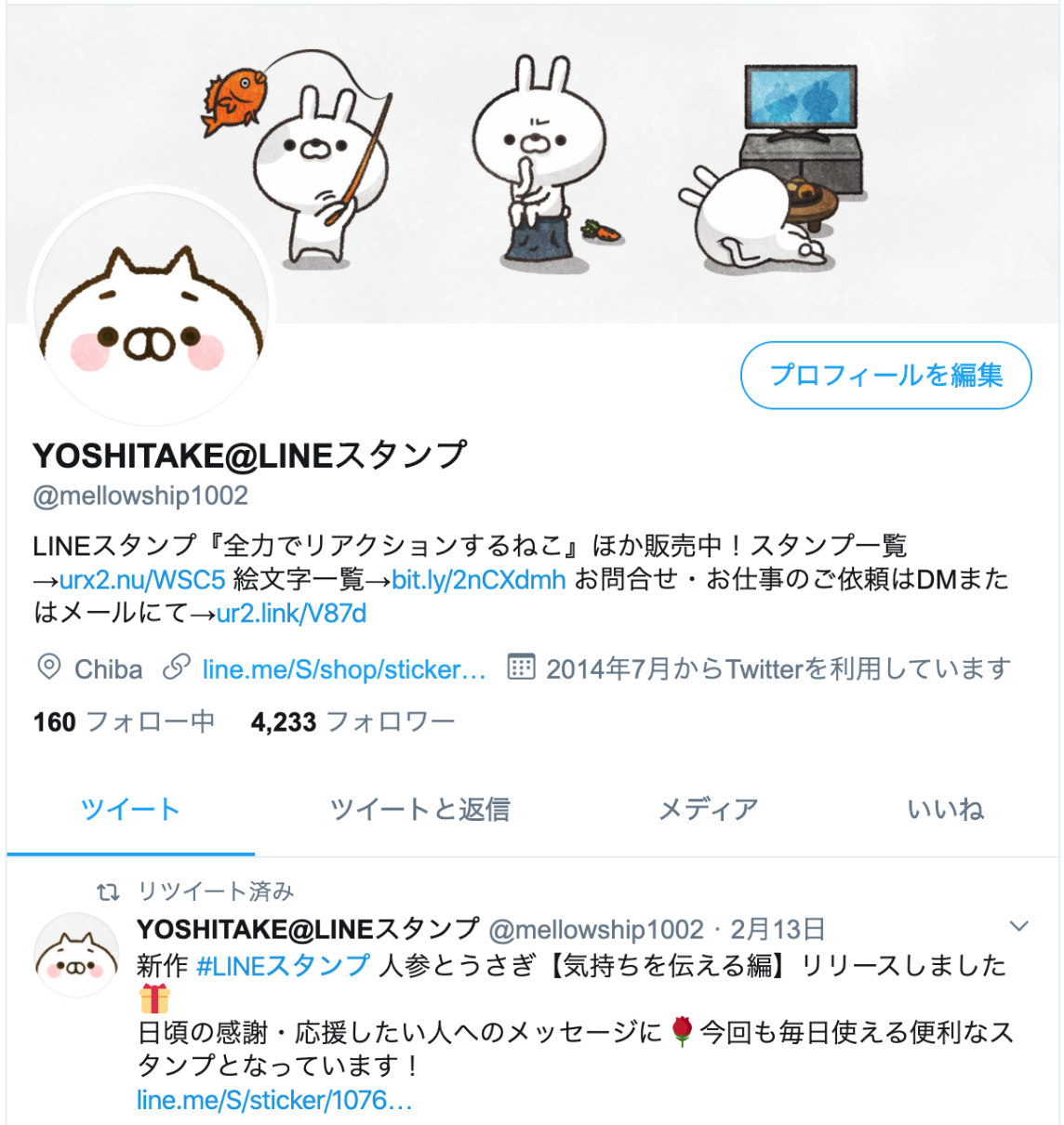Switch to the いいね tab
The image size is (1064, 1125).
[x=945, y=810]
